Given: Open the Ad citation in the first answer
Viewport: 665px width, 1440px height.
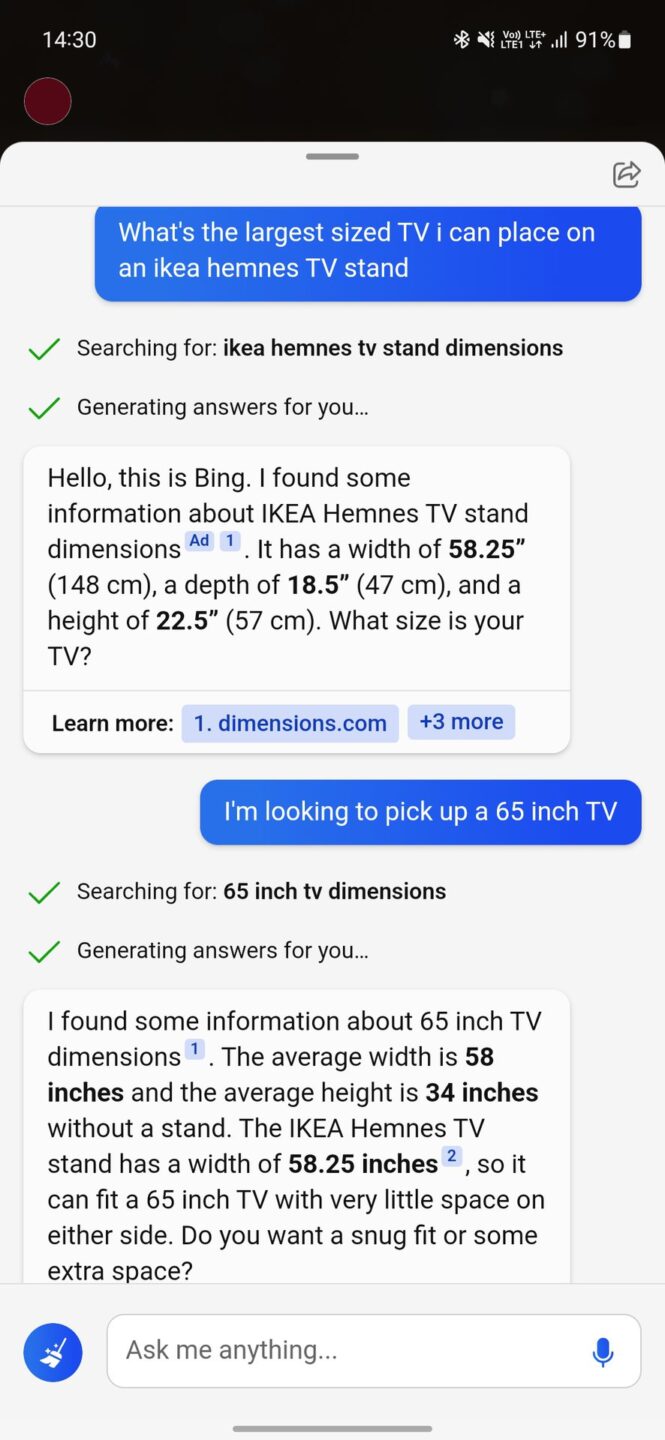Looking at the screenshot, I should [x=200, y=541].
